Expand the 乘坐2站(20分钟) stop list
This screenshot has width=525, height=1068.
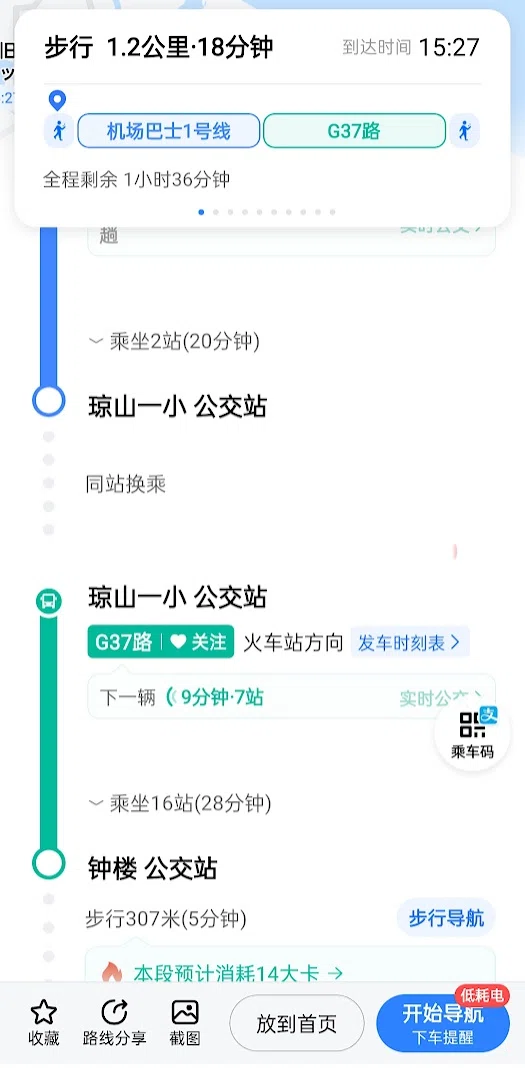coord(174,341)
